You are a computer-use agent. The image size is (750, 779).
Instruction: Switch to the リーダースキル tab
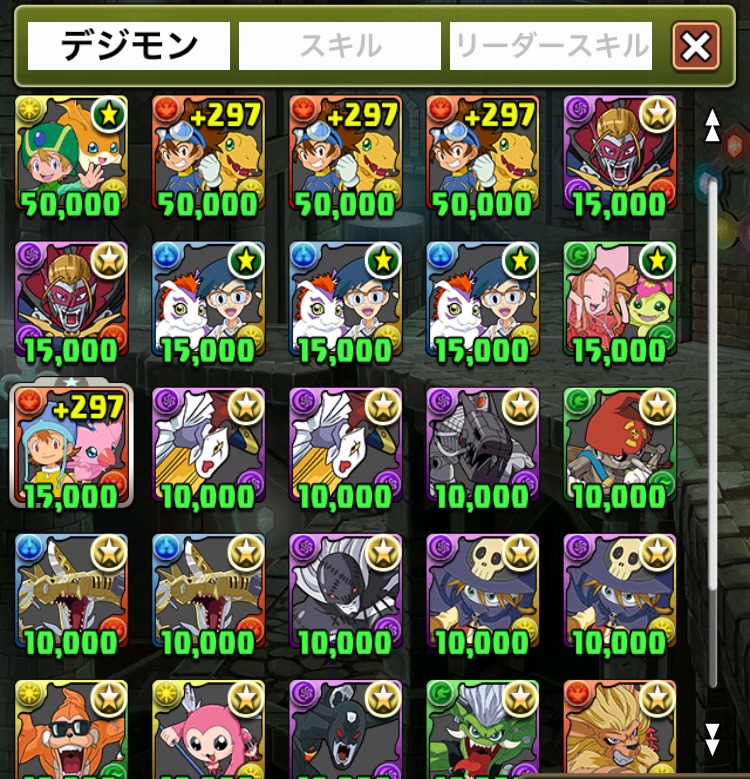(551, 46)
